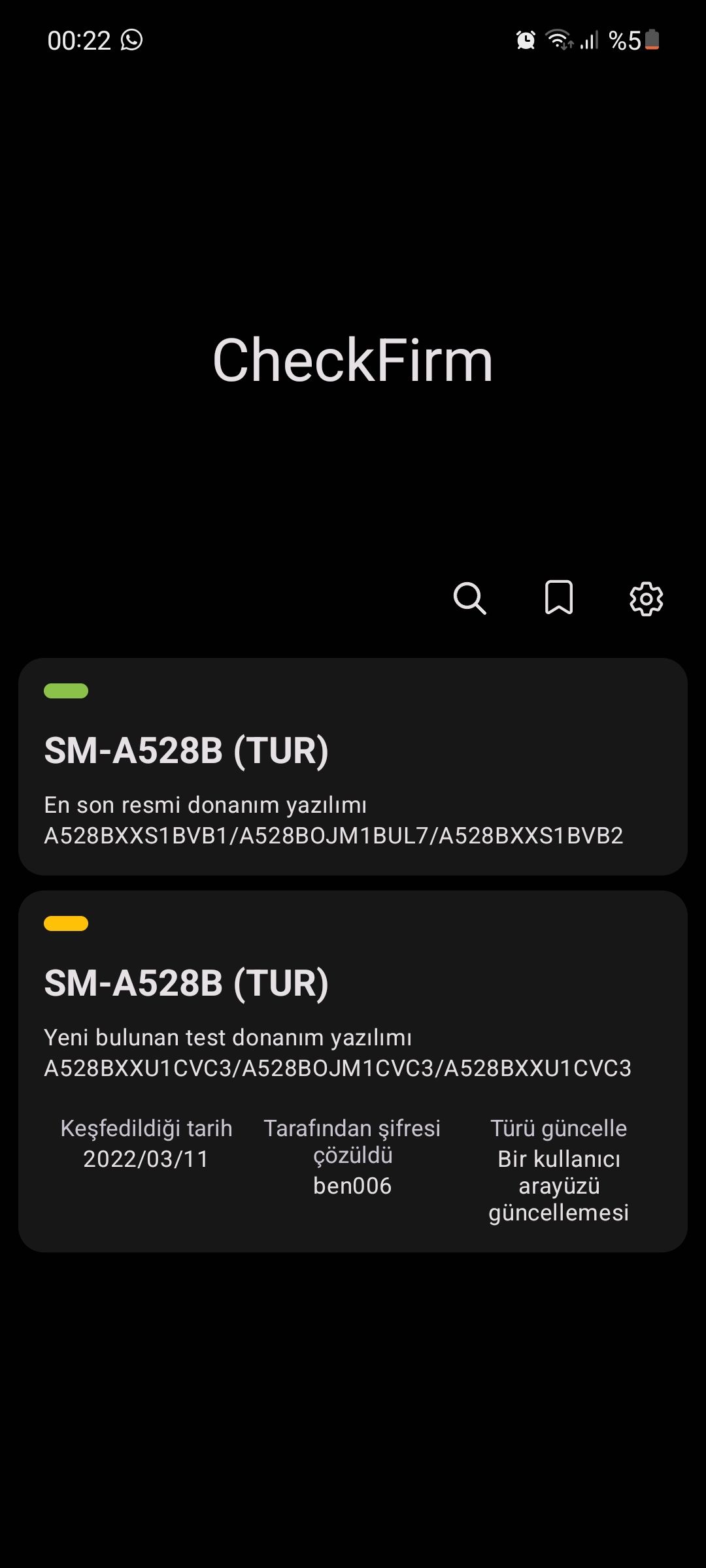Tap the WhatsApp icon in the status bar
The height and width of the screenshot is (1568, 706).
(x=132, y=41)
